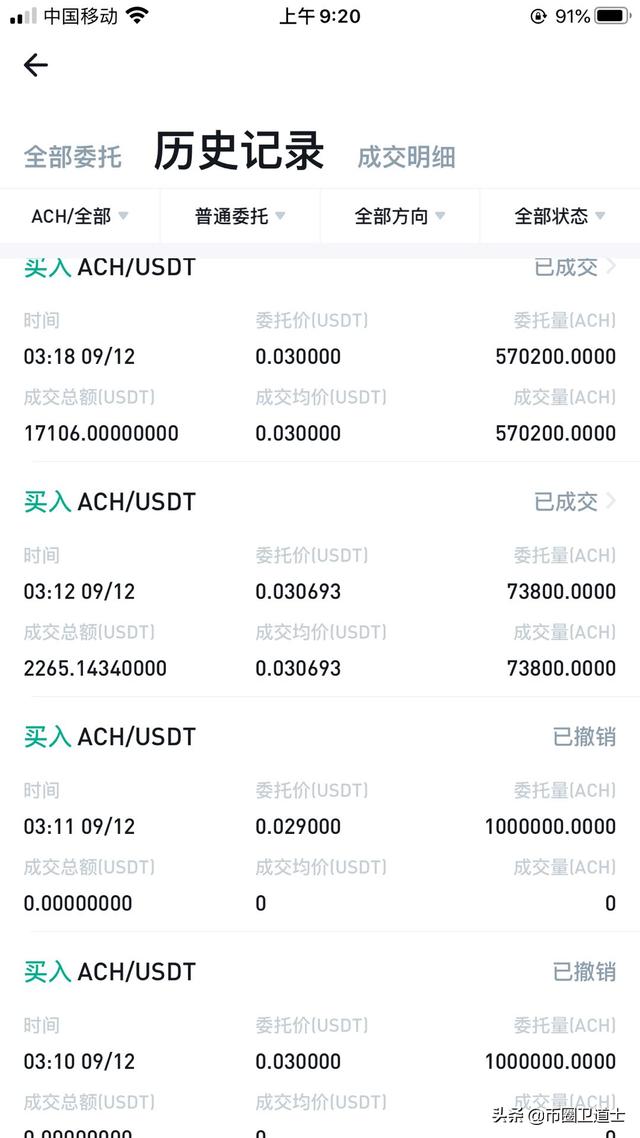The width and height of the screenshot is (640, 1138).
Task: Expand the 普通委托 order type dropdown
Action: pos(240,216)
